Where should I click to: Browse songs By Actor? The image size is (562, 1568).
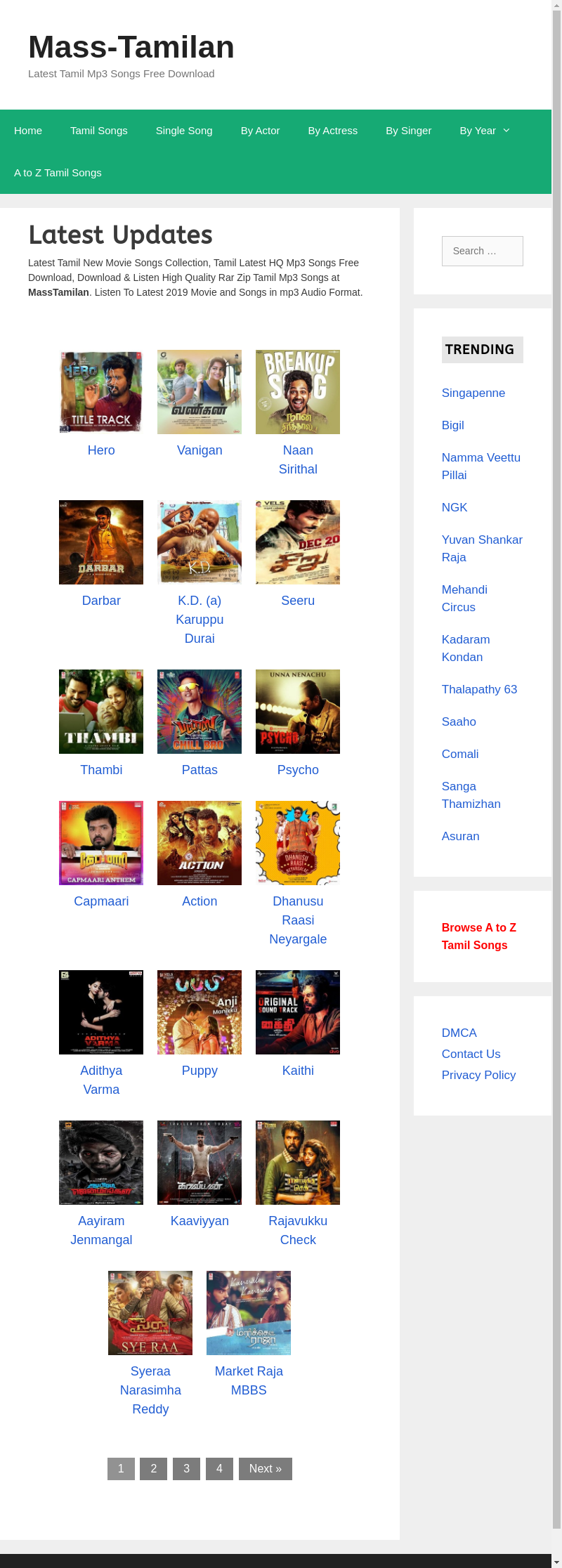(260, 131)
